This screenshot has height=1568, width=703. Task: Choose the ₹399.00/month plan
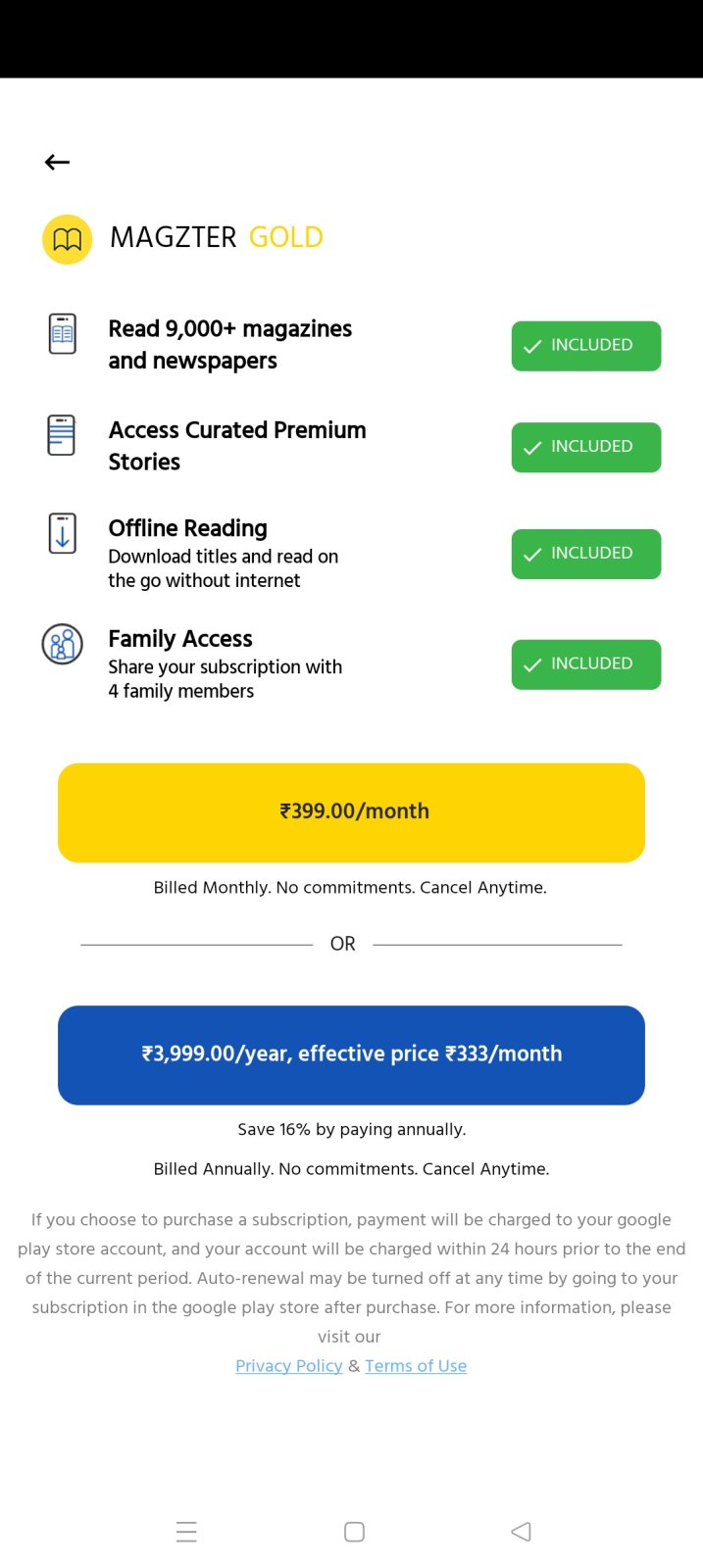[x=351, y=812]
